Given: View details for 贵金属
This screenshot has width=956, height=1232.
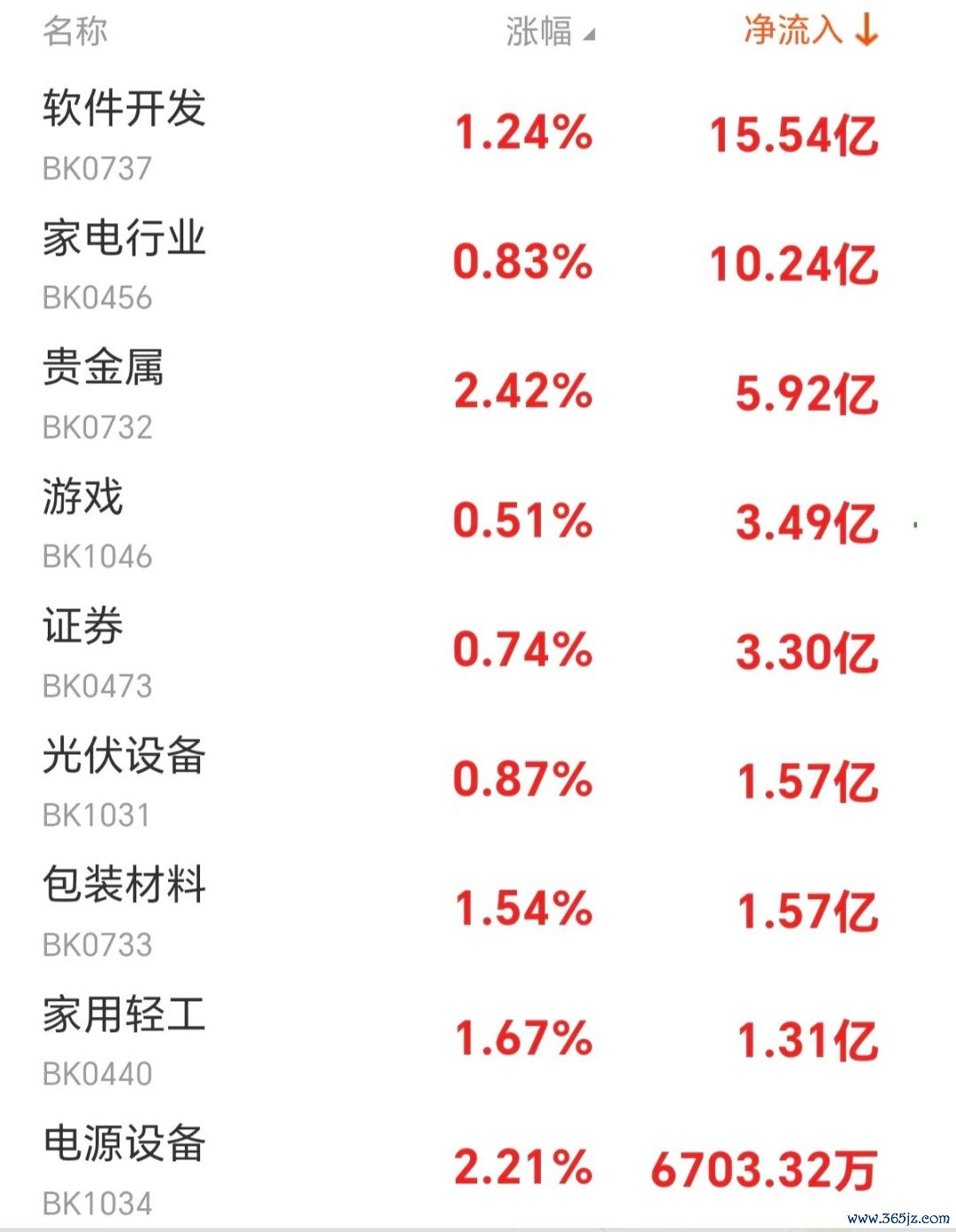Looking at the screenshot, I should pos(104,368).
